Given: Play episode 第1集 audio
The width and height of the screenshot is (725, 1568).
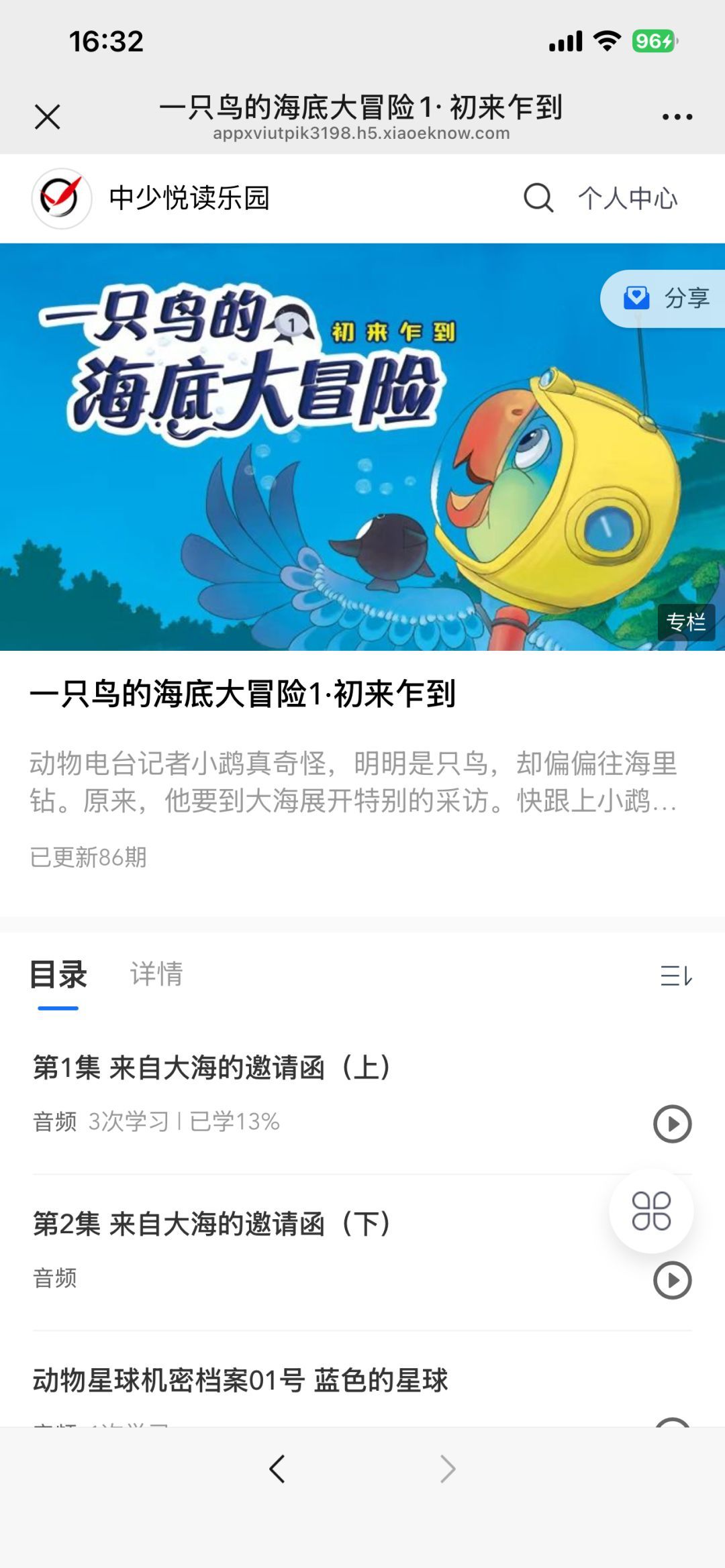Looking at the screenshot, I should pos(672,1124).
